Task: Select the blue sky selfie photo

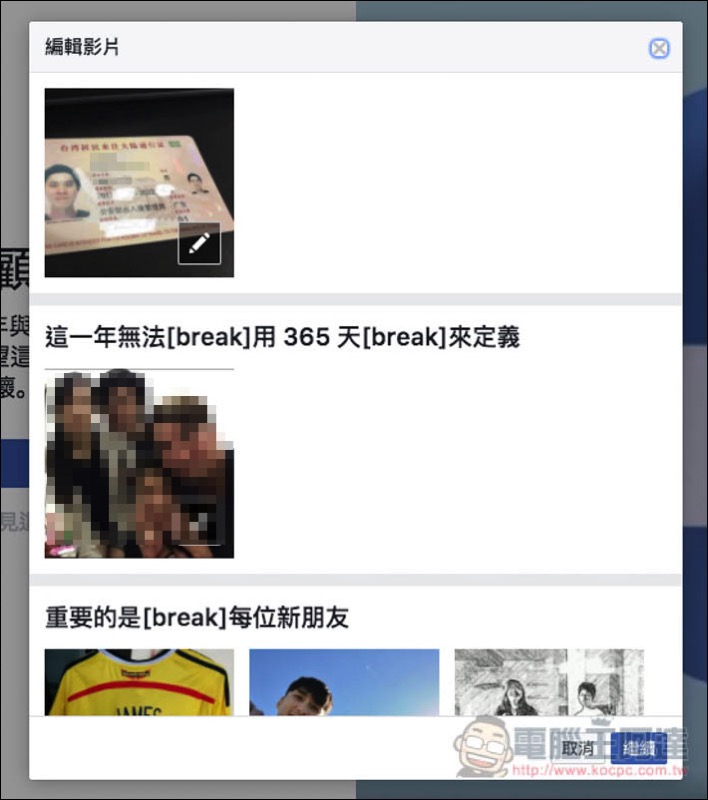Action: 343,682
